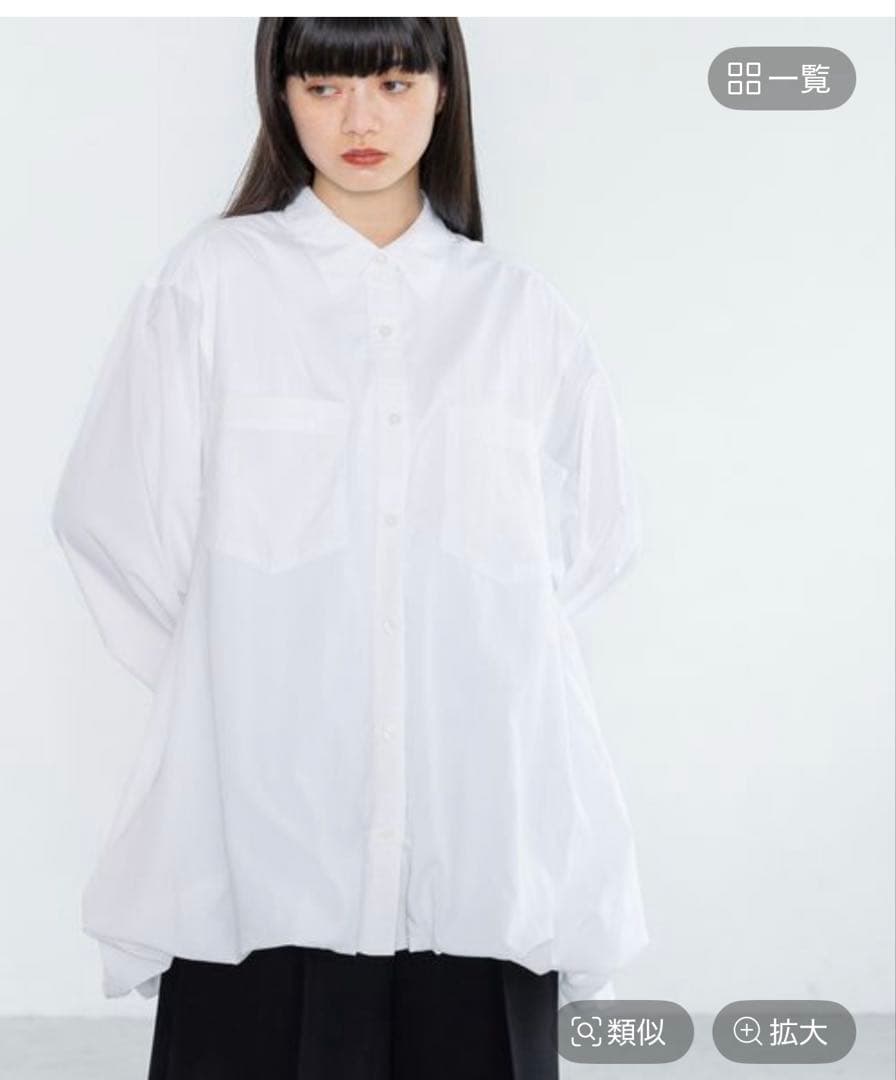Open the 一覧 image list view
Image resolution: width=896 pixels, height=1080 pixels.
(x=781, y=78)
